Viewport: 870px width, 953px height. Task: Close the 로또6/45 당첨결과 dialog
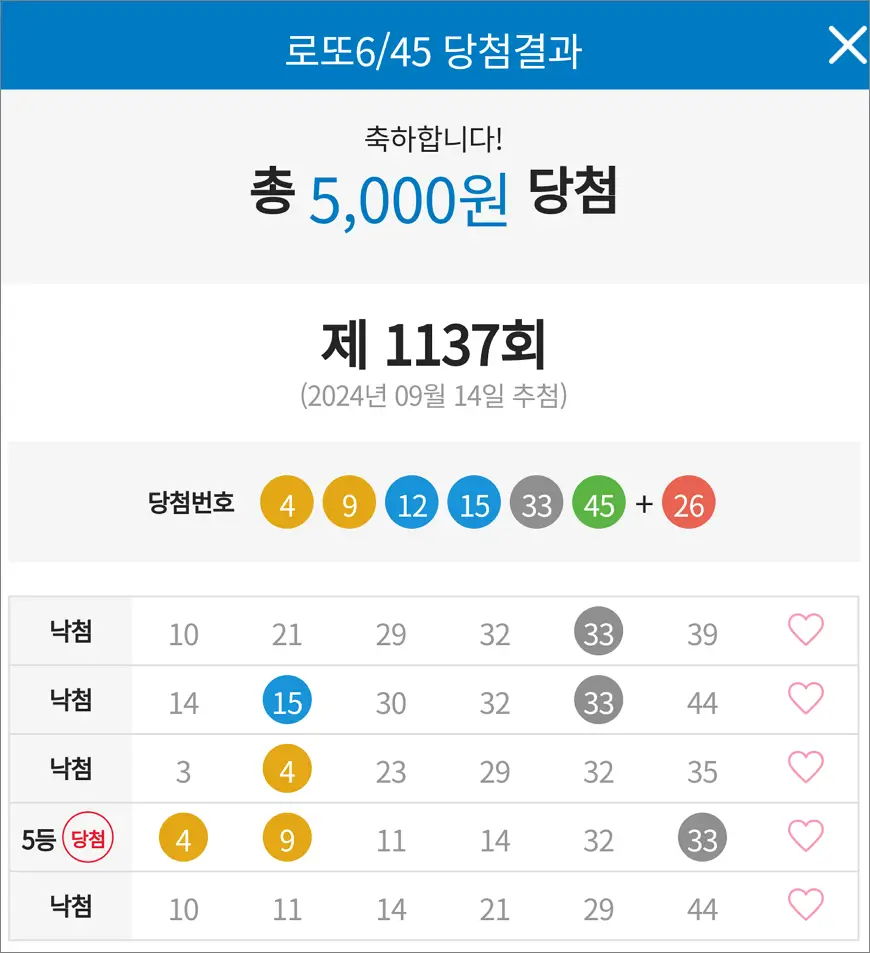pos(847,45)
